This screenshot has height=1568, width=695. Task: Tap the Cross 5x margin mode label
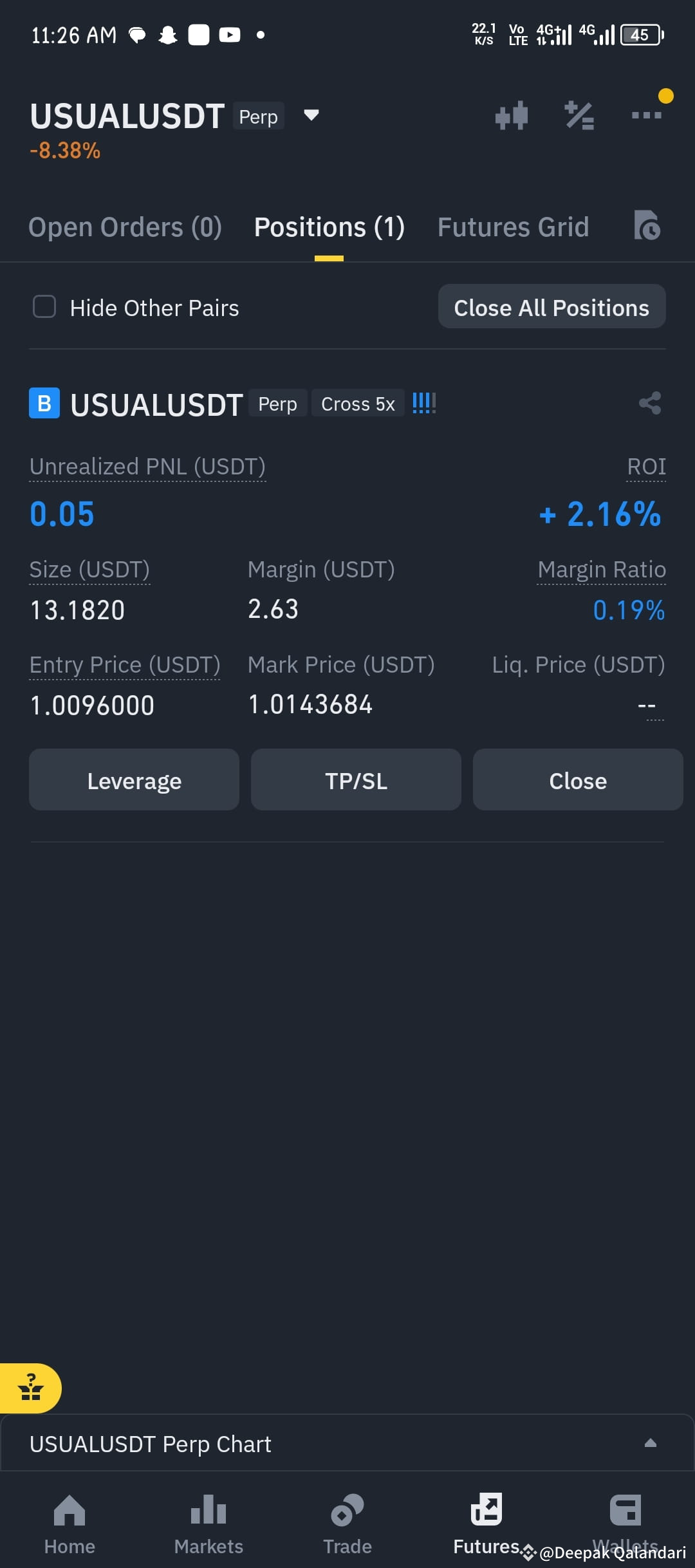coord(358,403)
